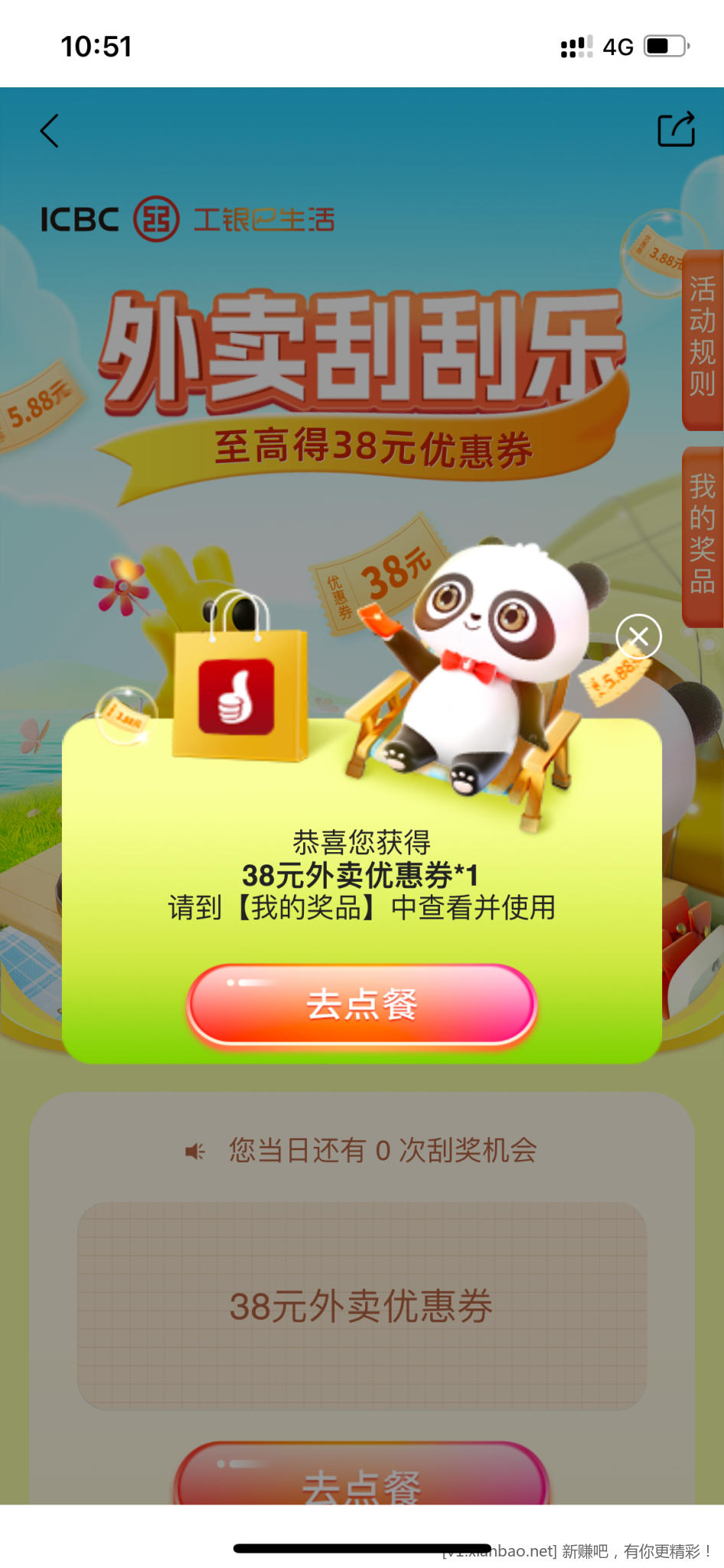724x1568 pixels.
Task: Open 活动规则 activity rules tab
Action: point(702,338)
